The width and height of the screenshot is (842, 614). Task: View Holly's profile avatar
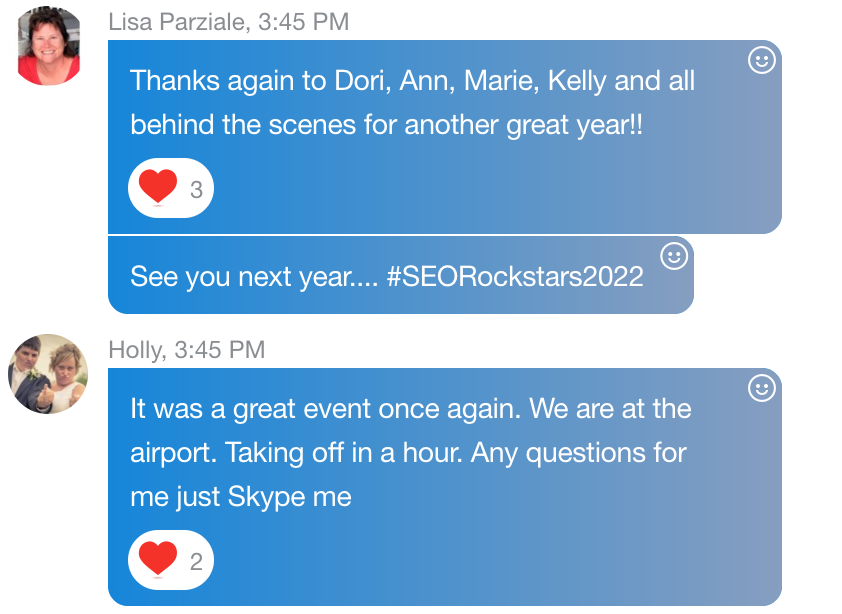[48, 374]
